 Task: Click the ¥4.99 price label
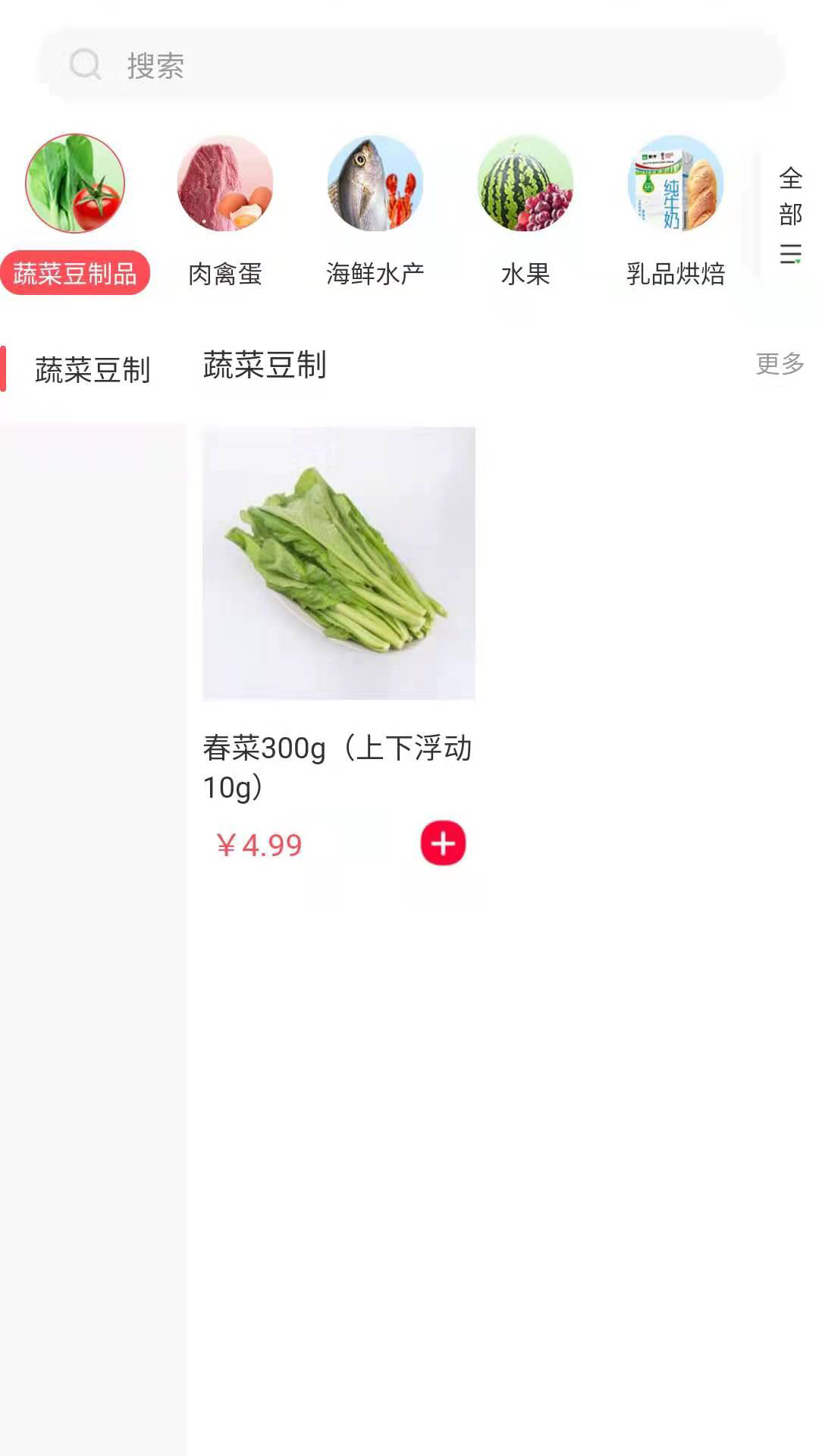click(x=259, y=844)
